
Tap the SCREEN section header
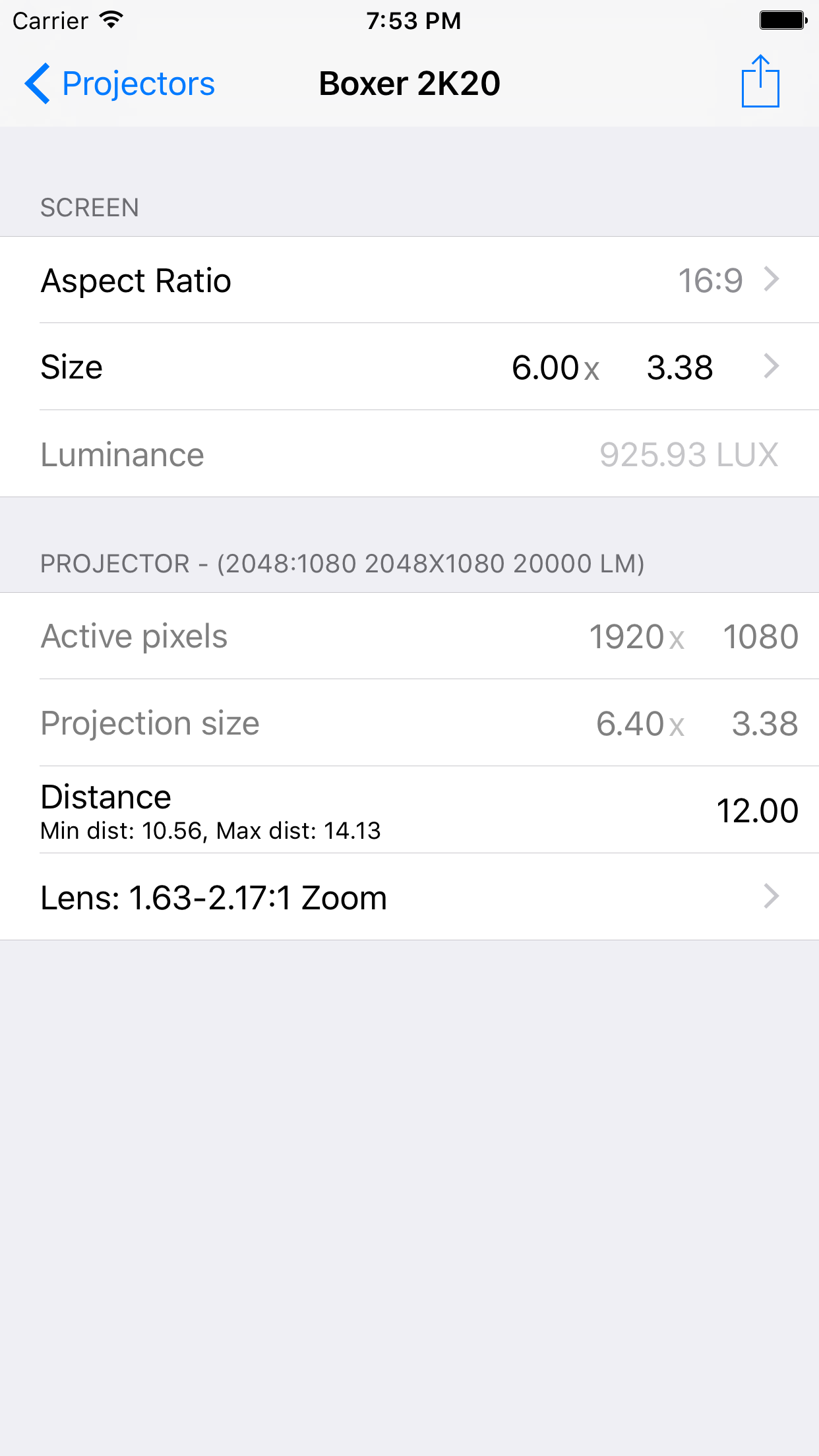(x=90, y=208)
